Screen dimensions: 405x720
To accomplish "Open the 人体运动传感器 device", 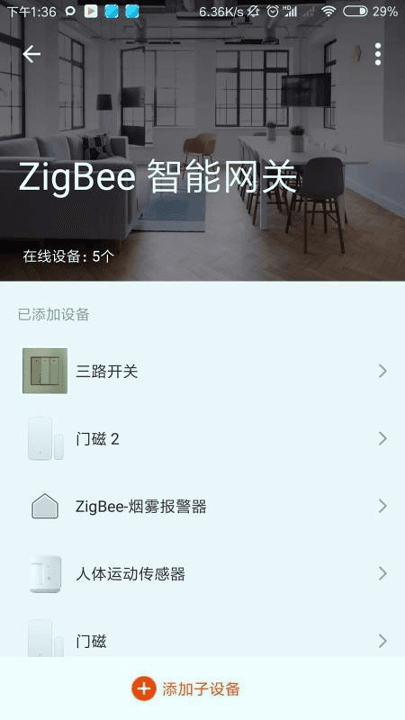I will pyautogui.click(x=202, y=574).
